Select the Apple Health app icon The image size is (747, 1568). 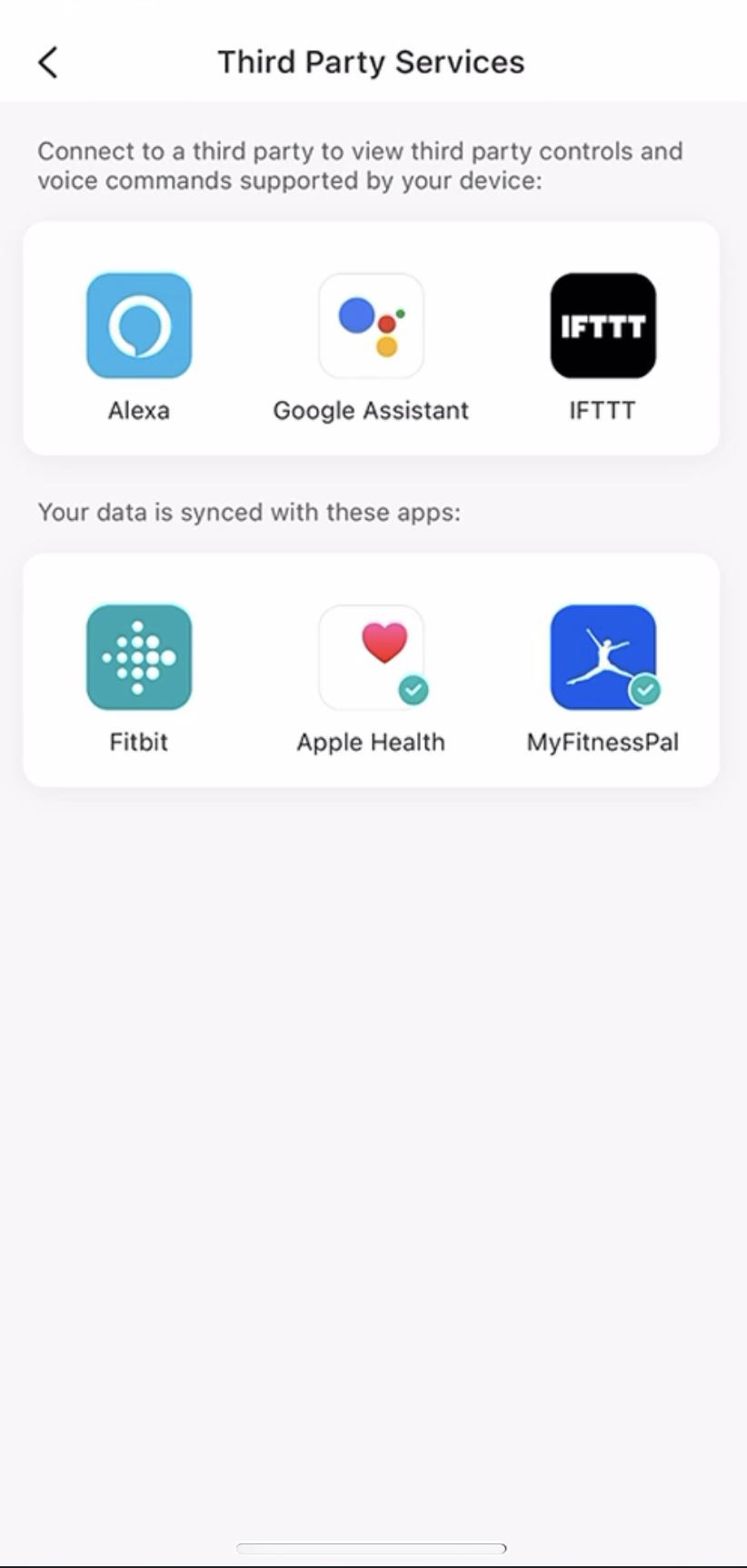(371, 657)
